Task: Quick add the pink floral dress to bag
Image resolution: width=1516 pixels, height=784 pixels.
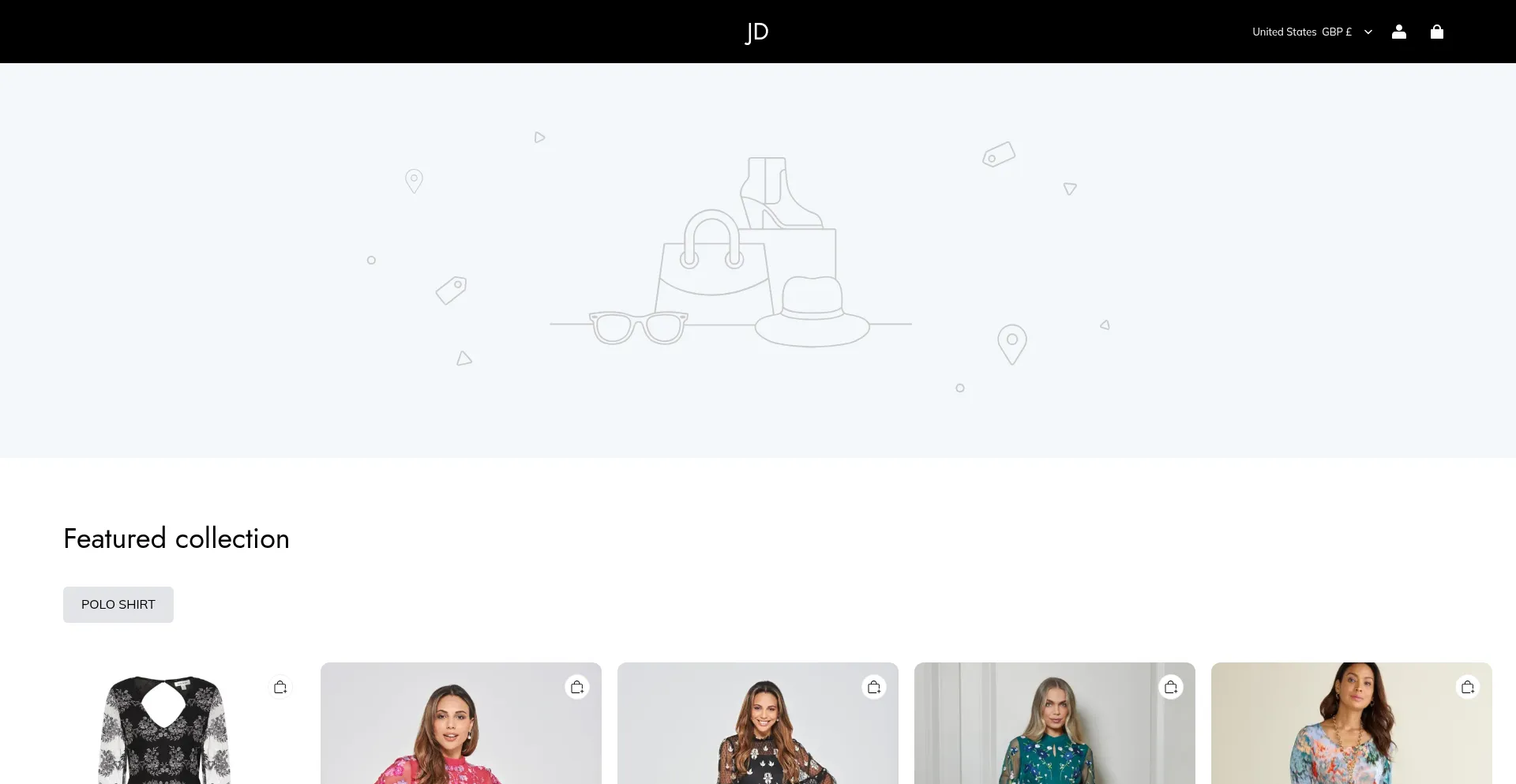Action: click(577, 687)
